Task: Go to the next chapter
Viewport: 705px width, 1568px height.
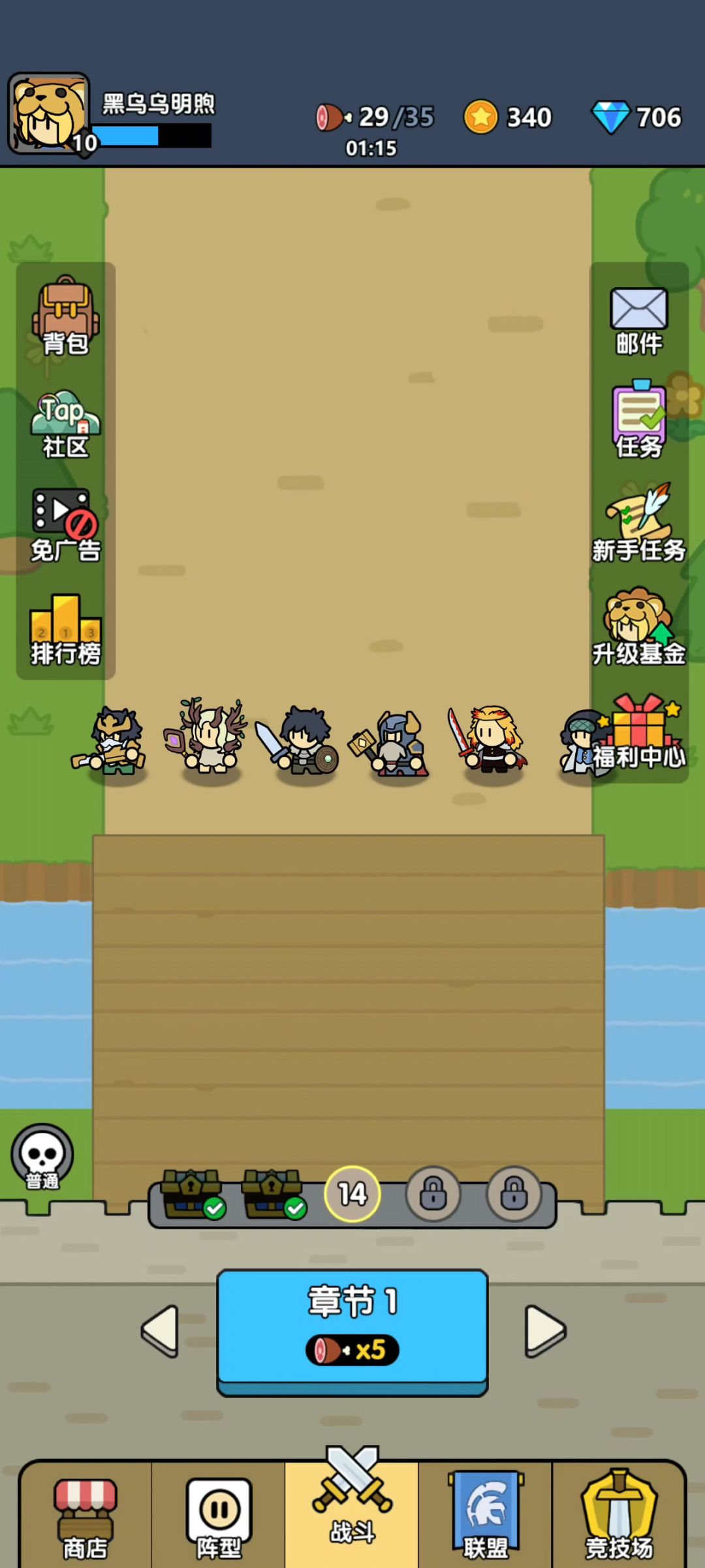Action: coord(544,1330)
